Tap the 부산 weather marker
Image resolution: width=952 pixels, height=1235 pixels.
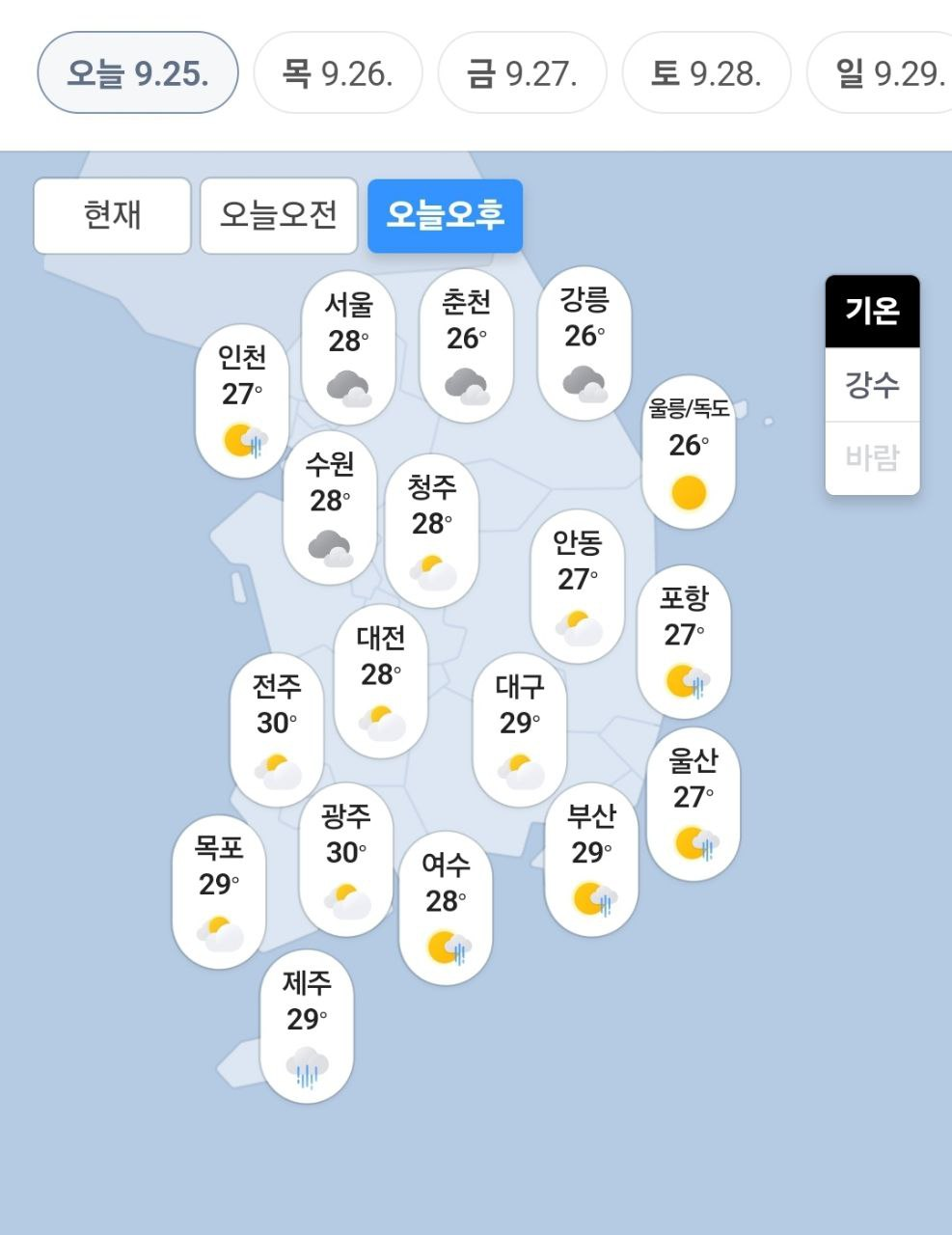591,859
